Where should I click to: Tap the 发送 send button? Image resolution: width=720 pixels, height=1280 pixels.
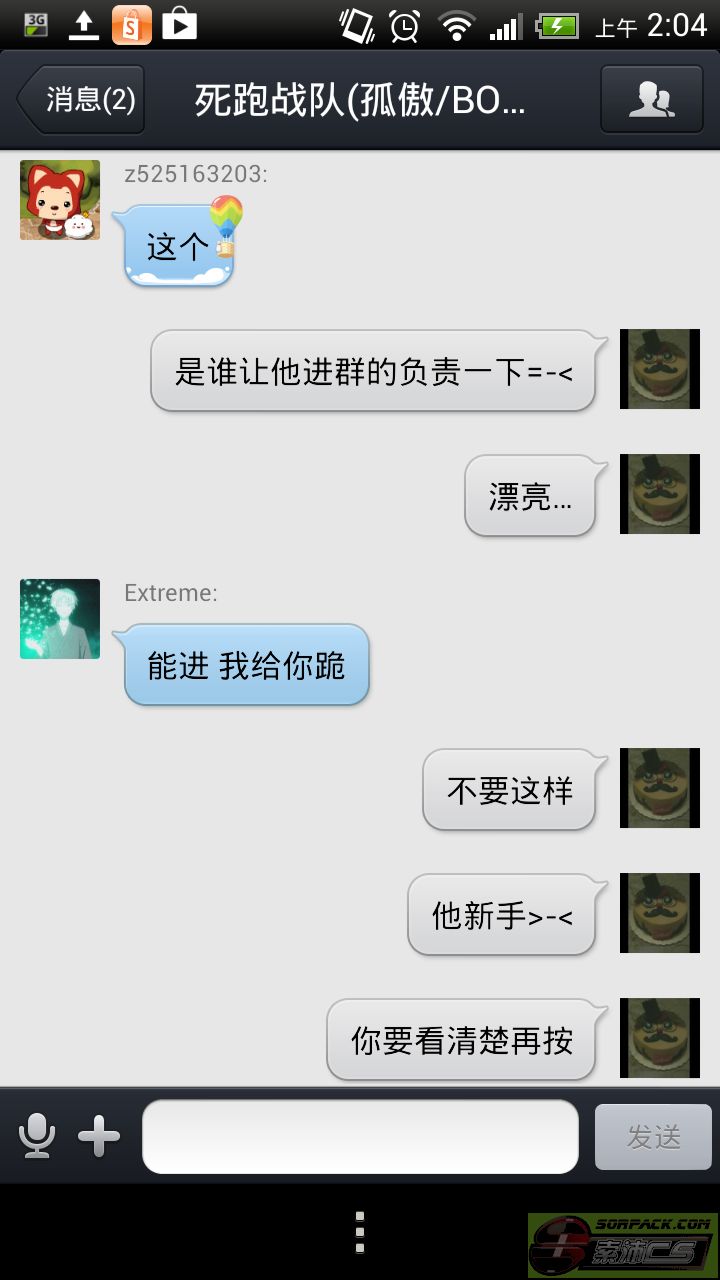[653, 1136]
